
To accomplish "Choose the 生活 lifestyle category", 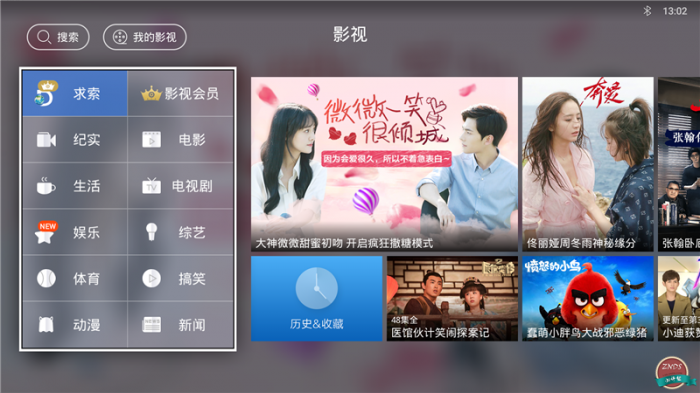I will pyautogui.click(x=75, y=186).
